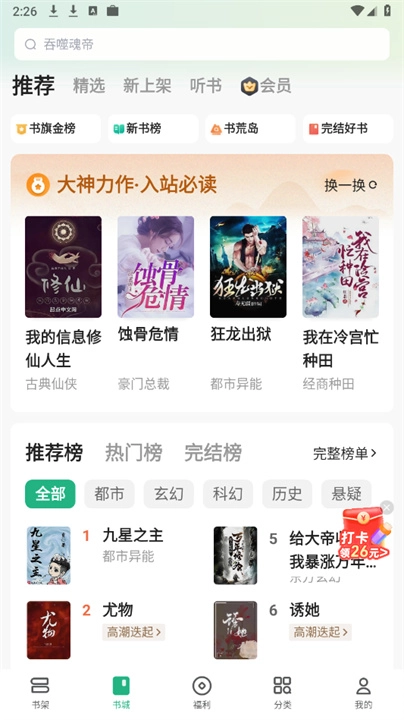Screen dimensions: 404x720
Task: Open the 新书榜 shortcut
Action: [153, 129]
